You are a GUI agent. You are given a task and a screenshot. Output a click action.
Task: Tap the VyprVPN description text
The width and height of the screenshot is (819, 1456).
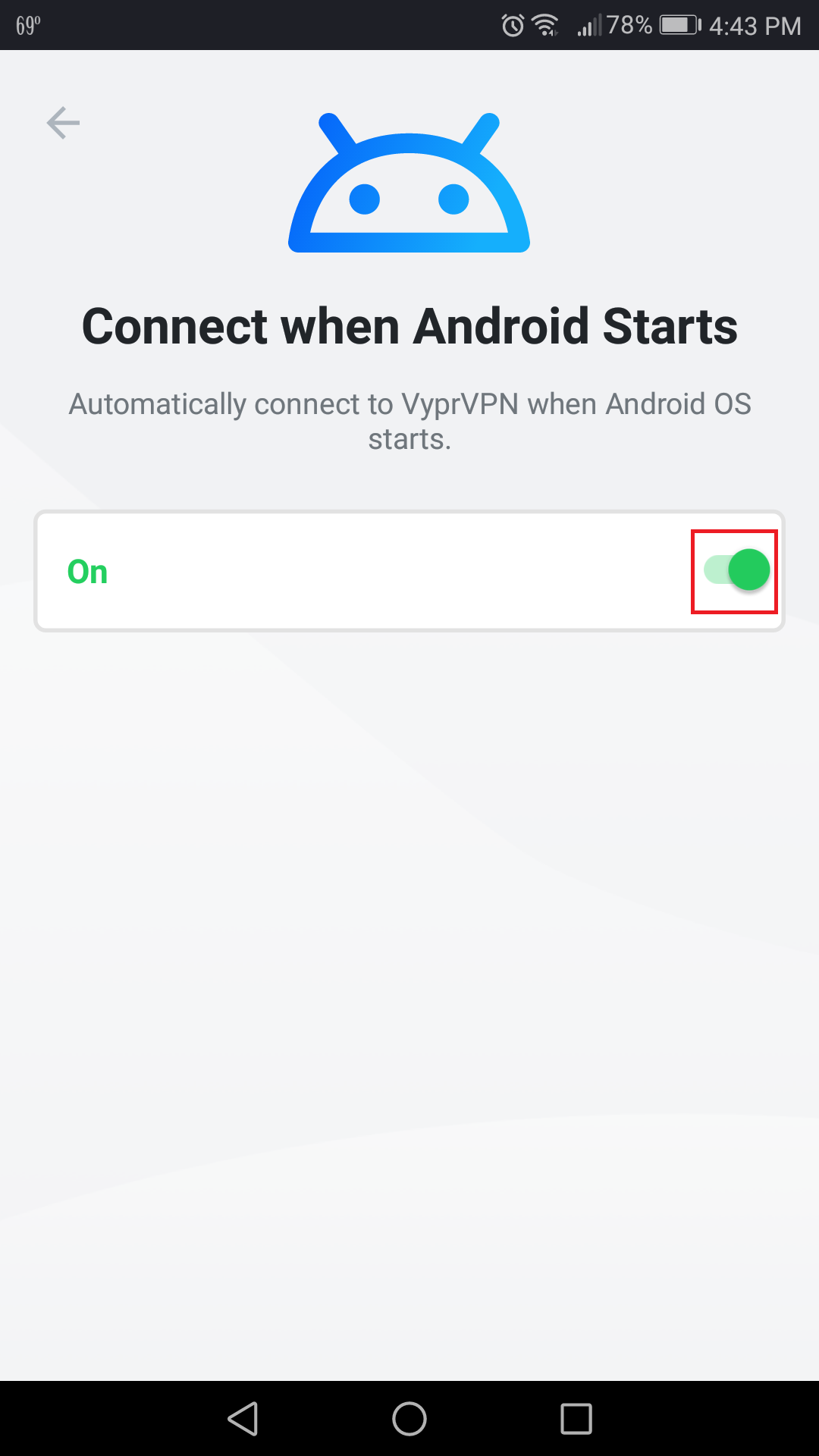pos(409,421)
